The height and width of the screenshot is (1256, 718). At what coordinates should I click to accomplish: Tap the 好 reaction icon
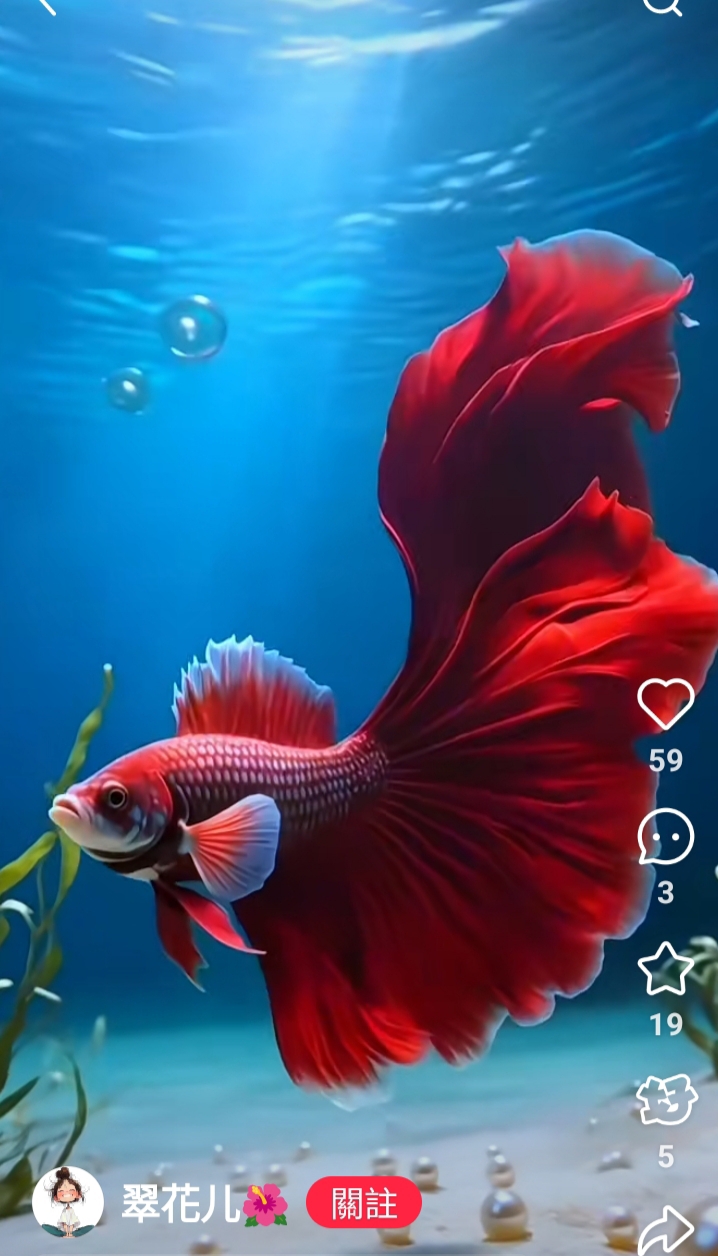[666, 1100]
